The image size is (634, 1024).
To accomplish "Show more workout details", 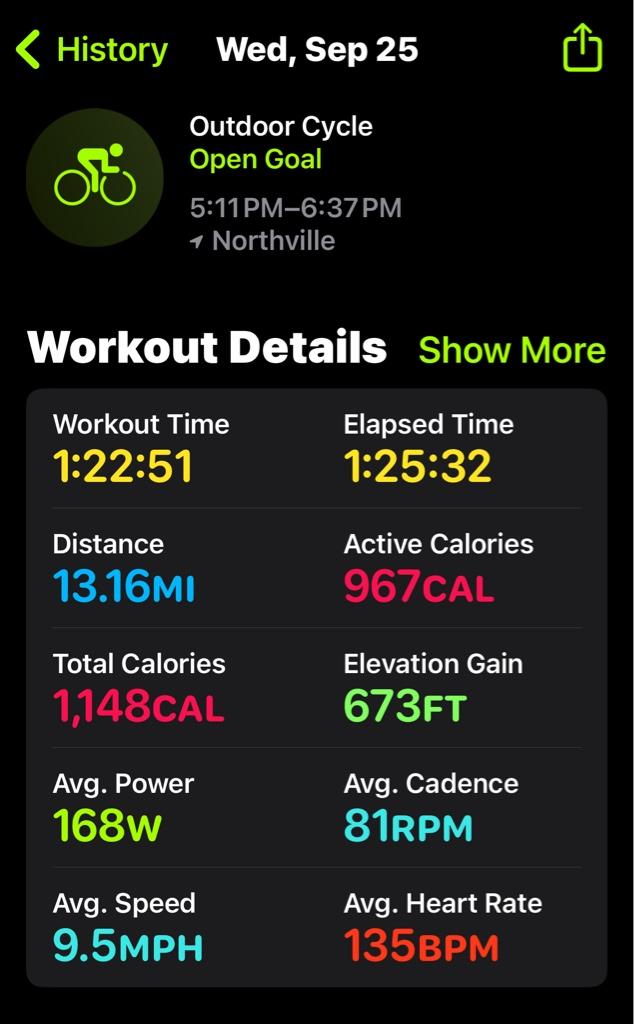I will pyautogui.click(x=511, y=350).
